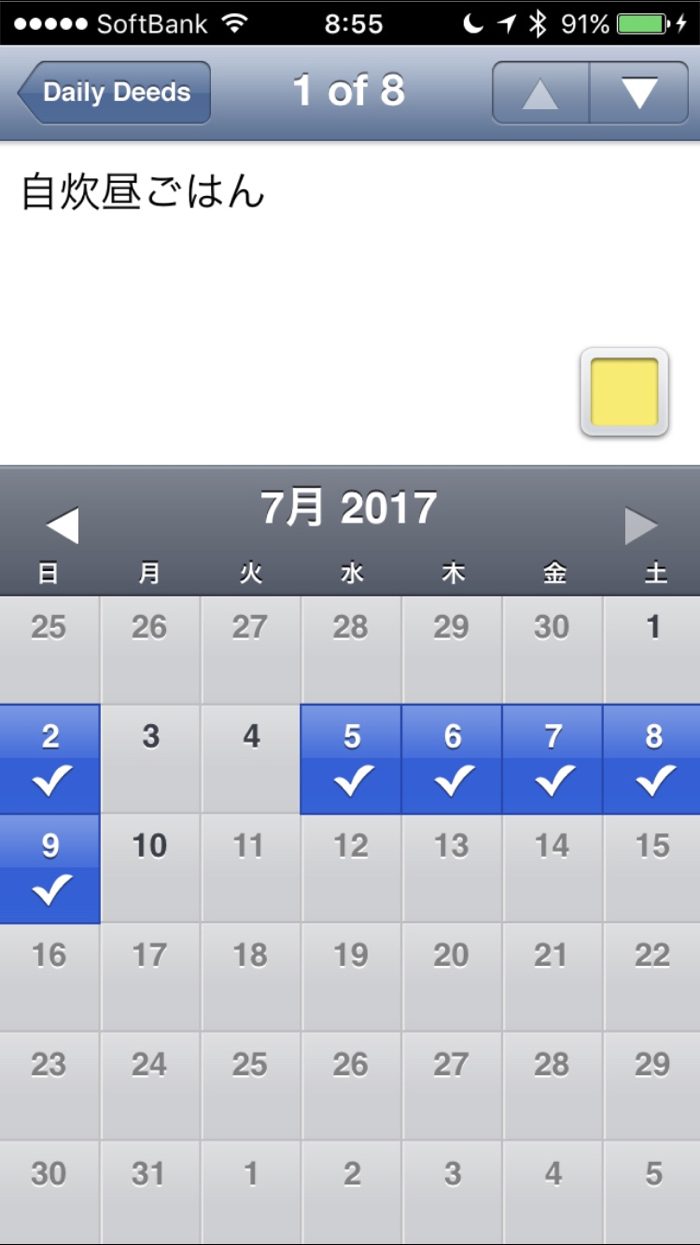This screenshot has height=1245, width=700.
Task: Uncheck July 2 on the calendar
Action: point(50,759)
